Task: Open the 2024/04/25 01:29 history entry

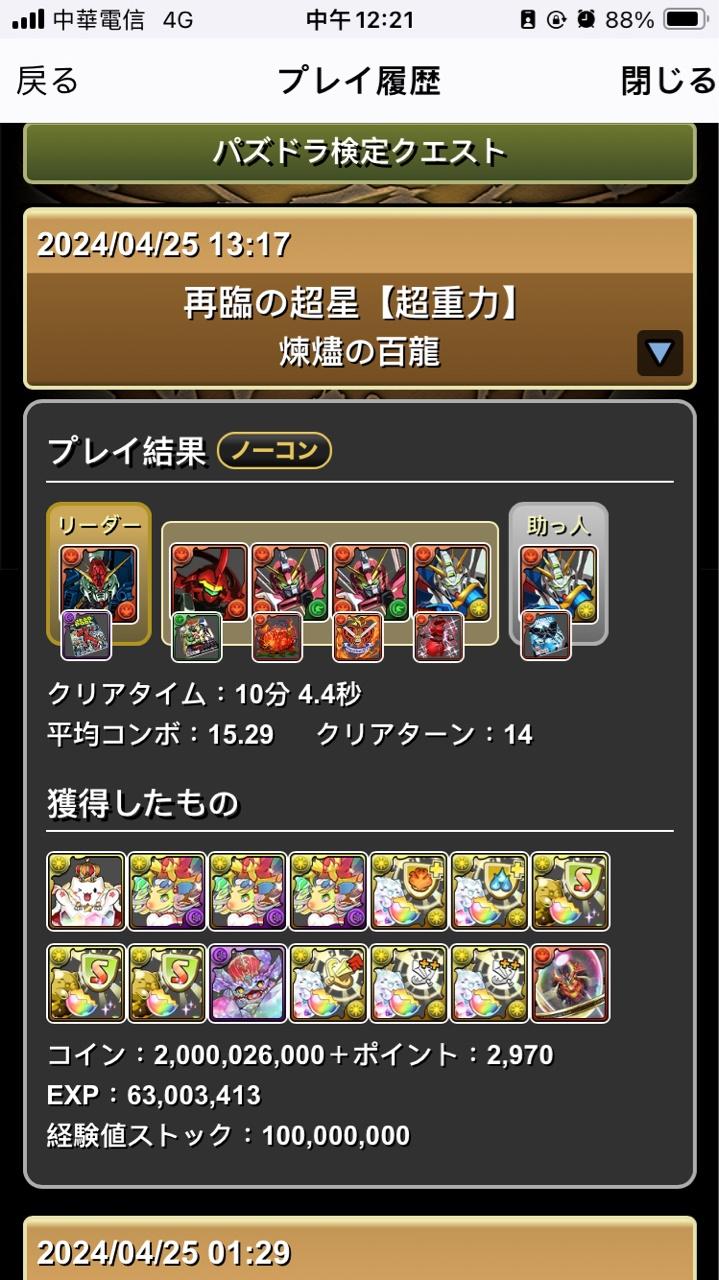Action: click(x=359, y=1251)
